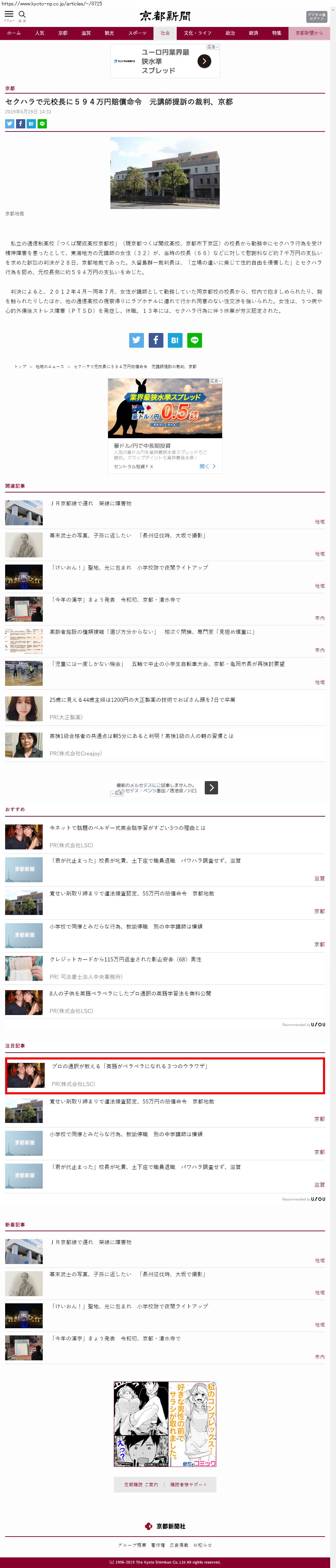Open 購読者様サポート link
This screenshot has width=336, height=1568.
pos(188,1484)
